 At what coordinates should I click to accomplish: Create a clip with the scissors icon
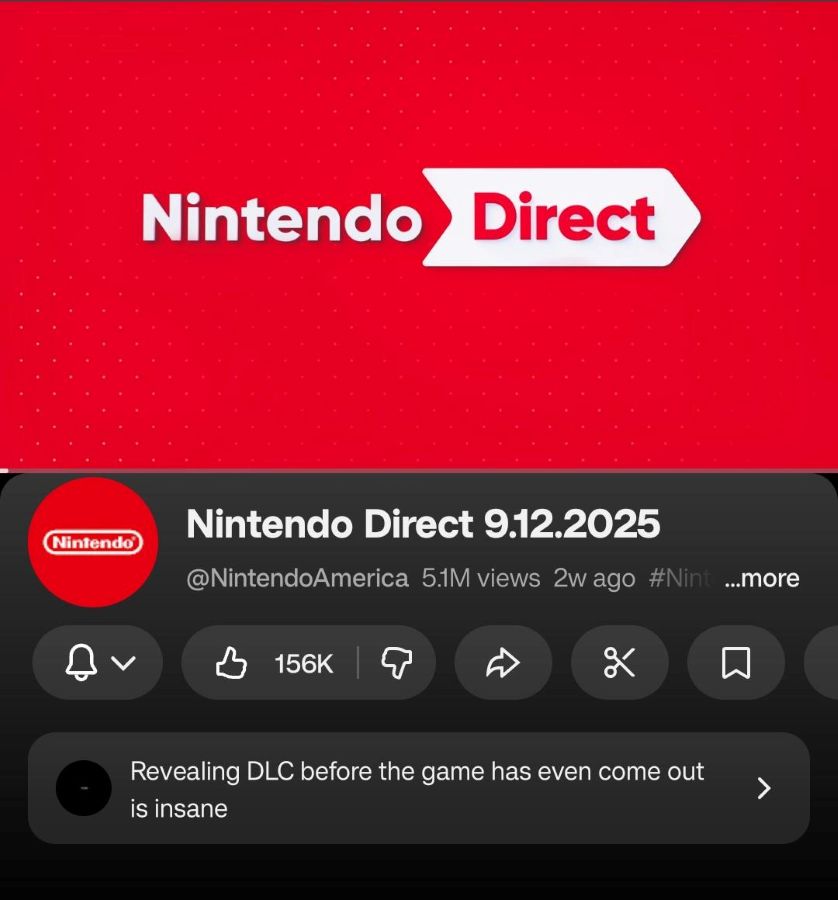(619, 662)
